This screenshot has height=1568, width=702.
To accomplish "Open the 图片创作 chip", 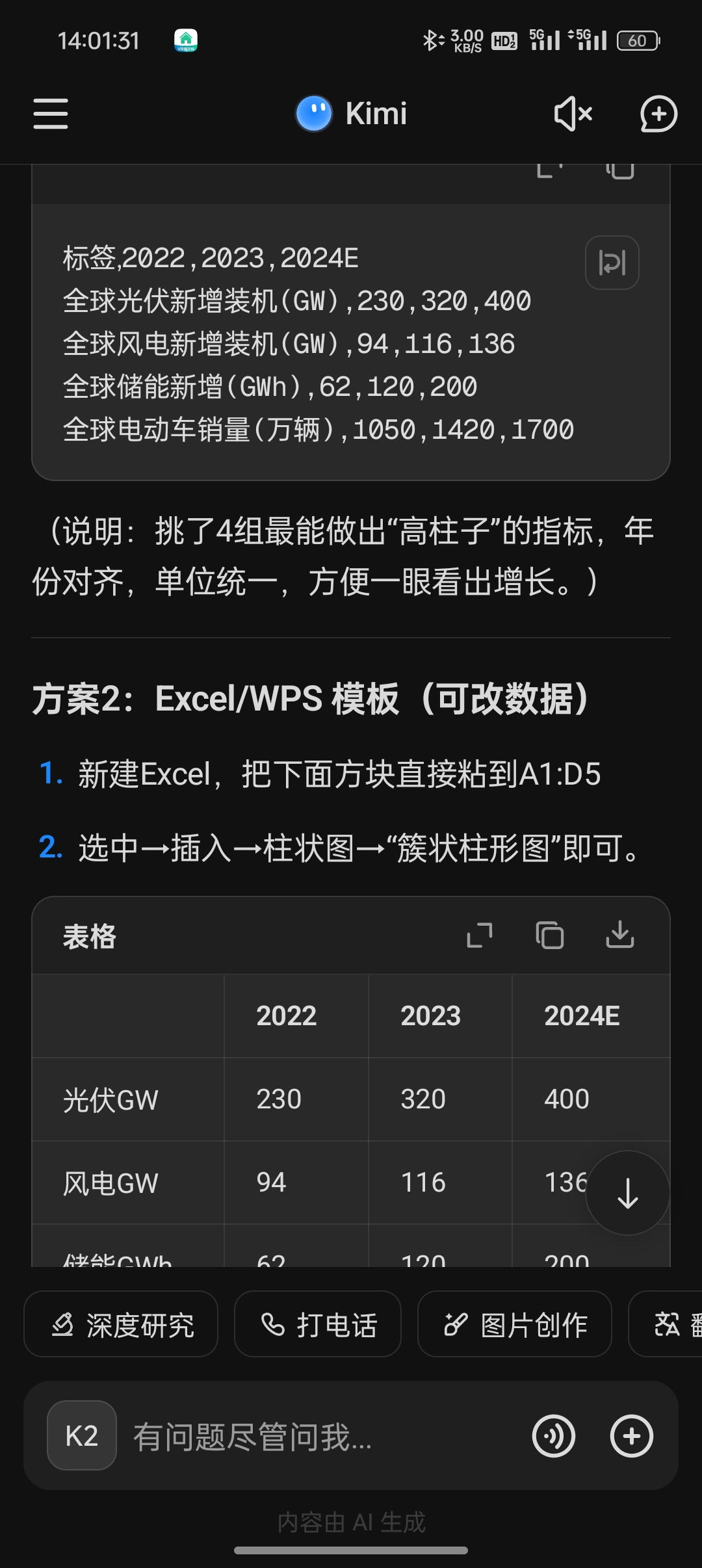I will tap(515, 1324).
